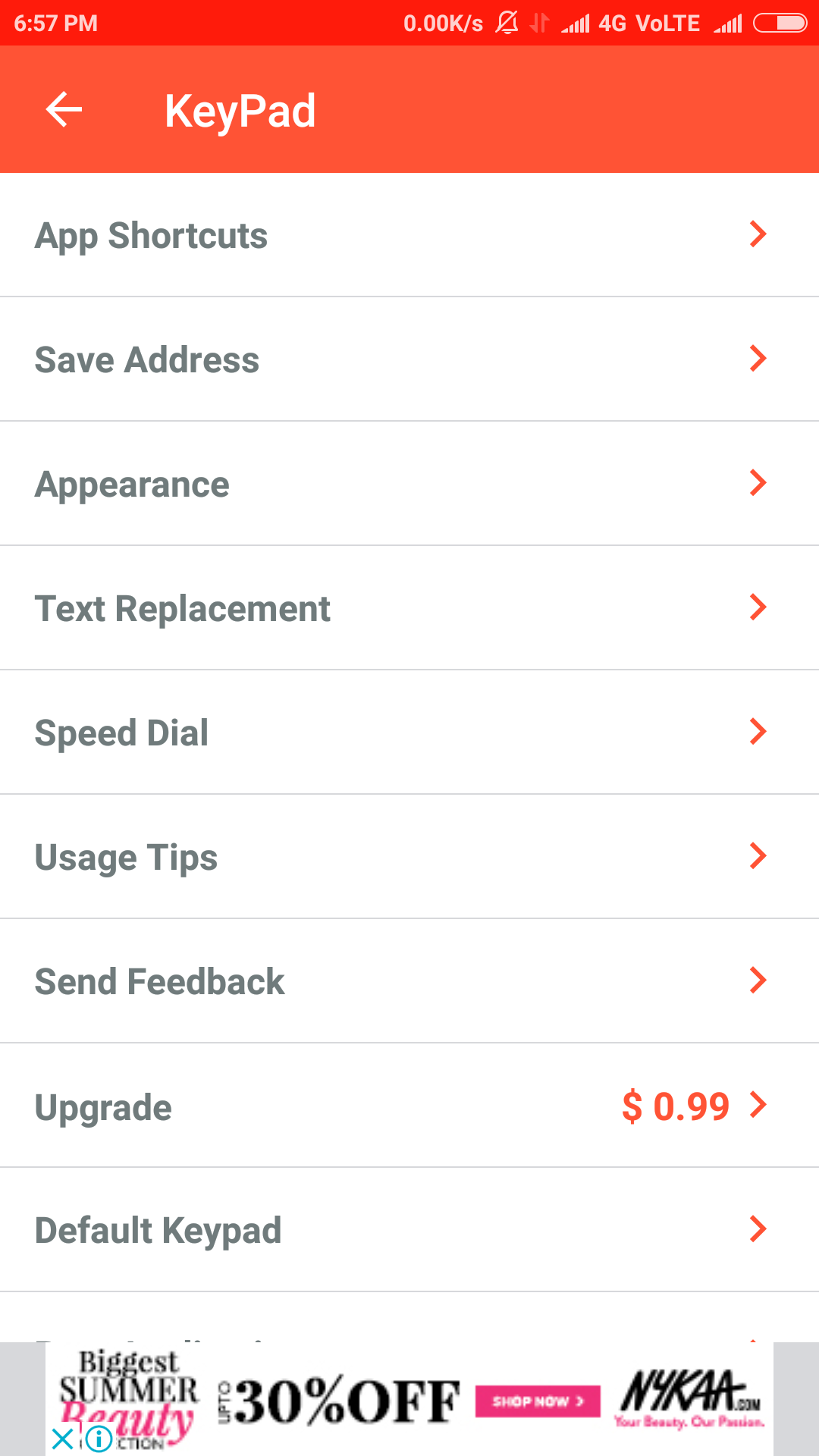Select the Appearance row
The height and width of the screenshot is (1456, 819).
(x=409, y=484)
